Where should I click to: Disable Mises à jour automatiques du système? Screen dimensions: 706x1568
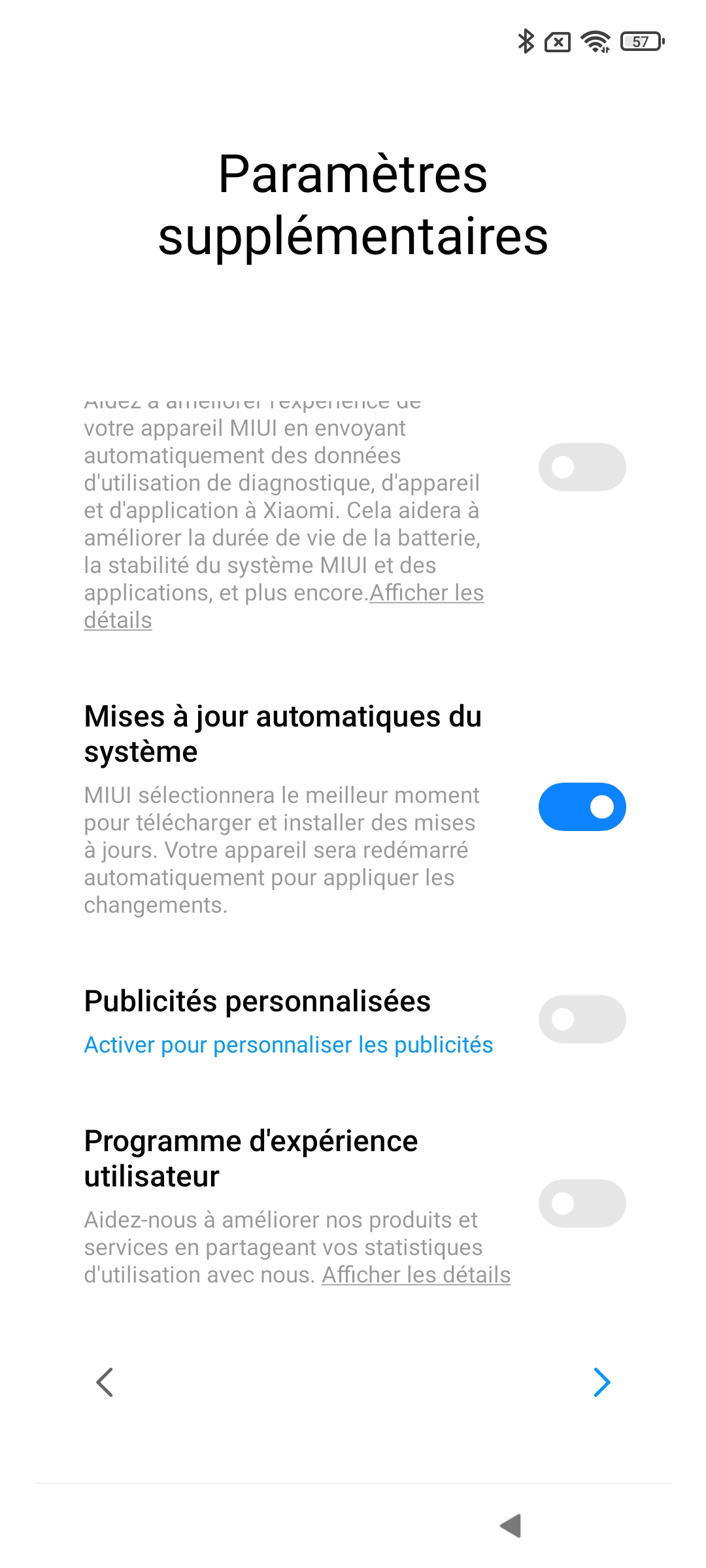(x=582, y=807)
